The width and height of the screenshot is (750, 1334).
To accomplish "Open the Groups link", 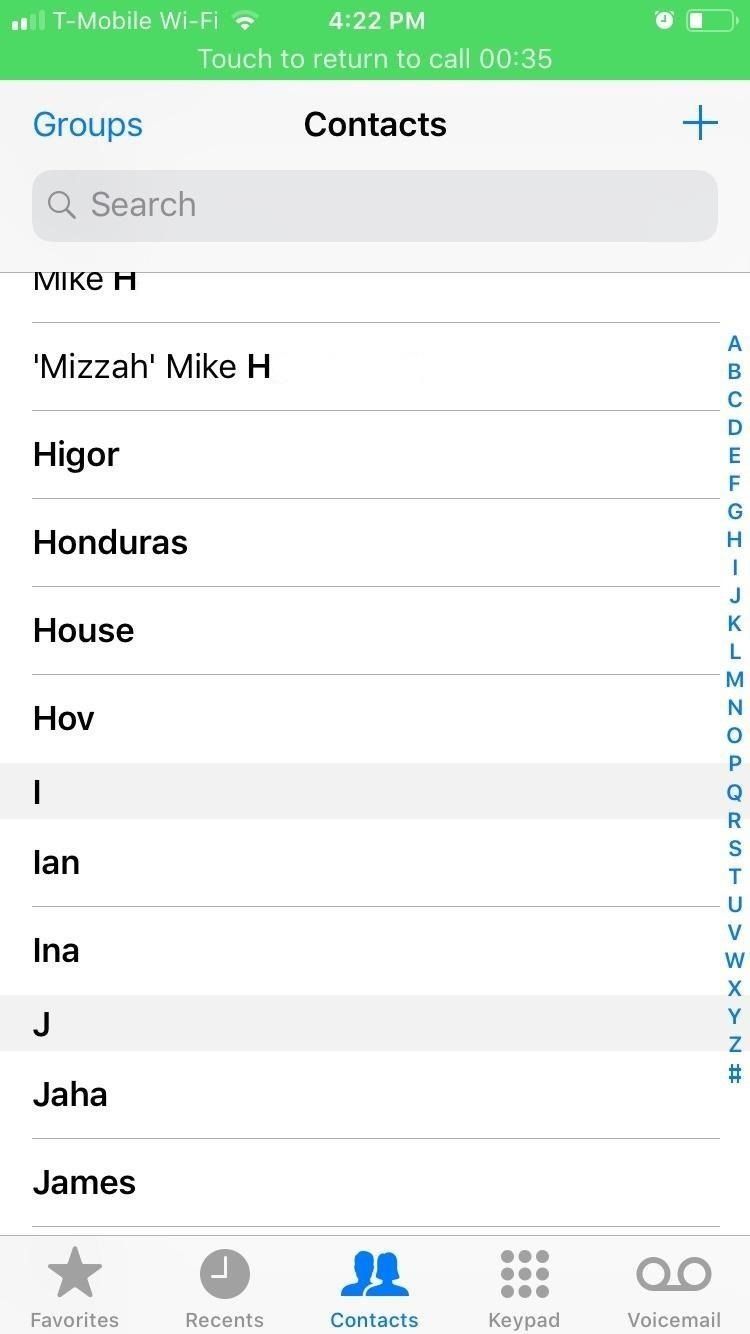I will click(88, 125).
